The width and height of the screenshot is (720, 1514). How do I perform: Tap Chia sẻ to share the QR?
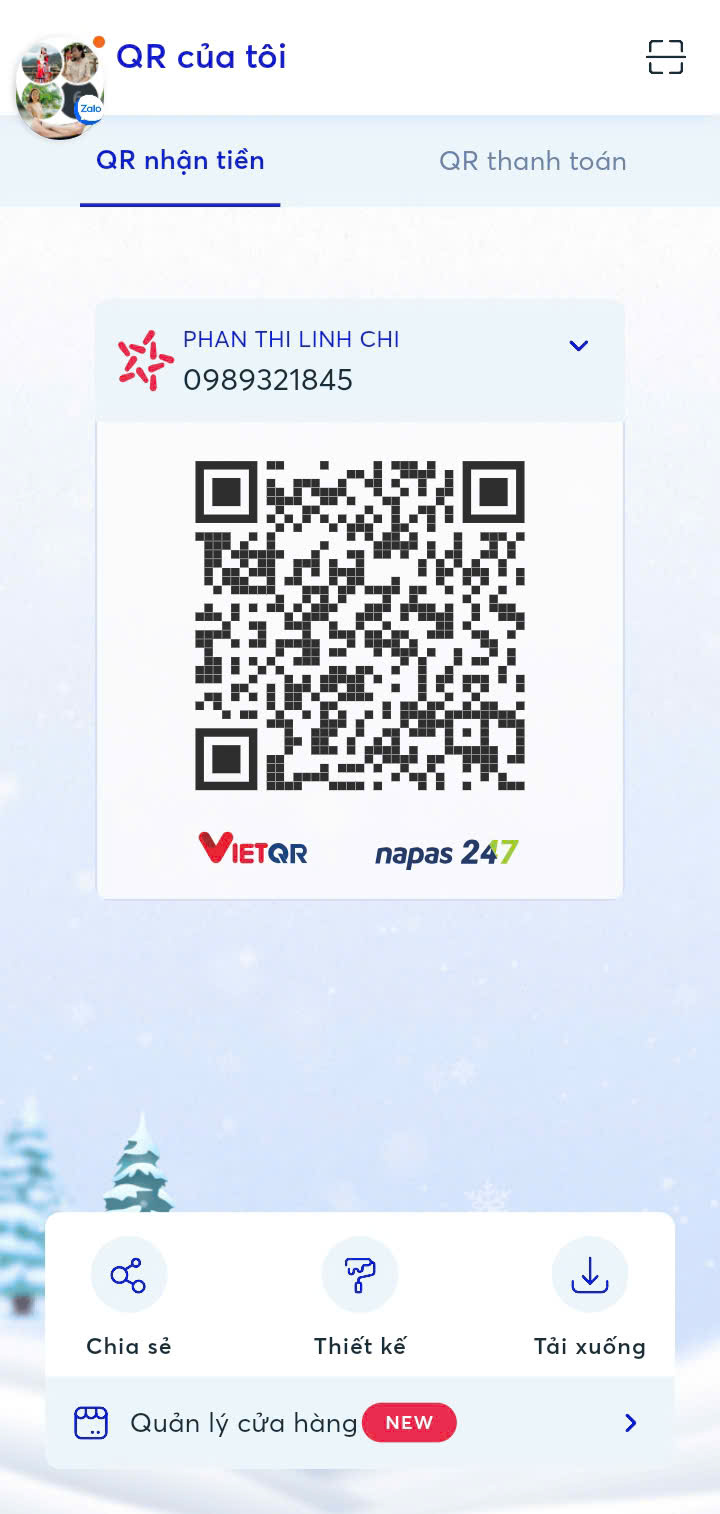(129, 1297)
